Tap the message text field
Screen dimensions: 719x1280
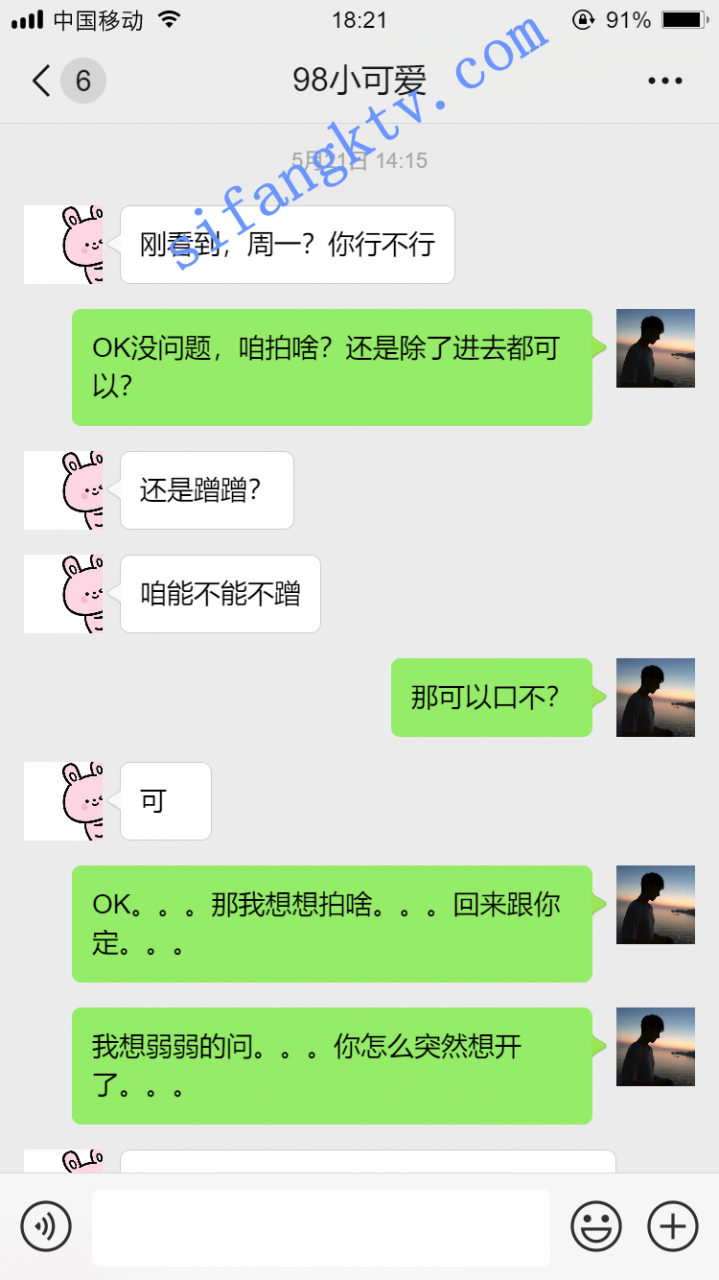click(x=320, y=1227)
